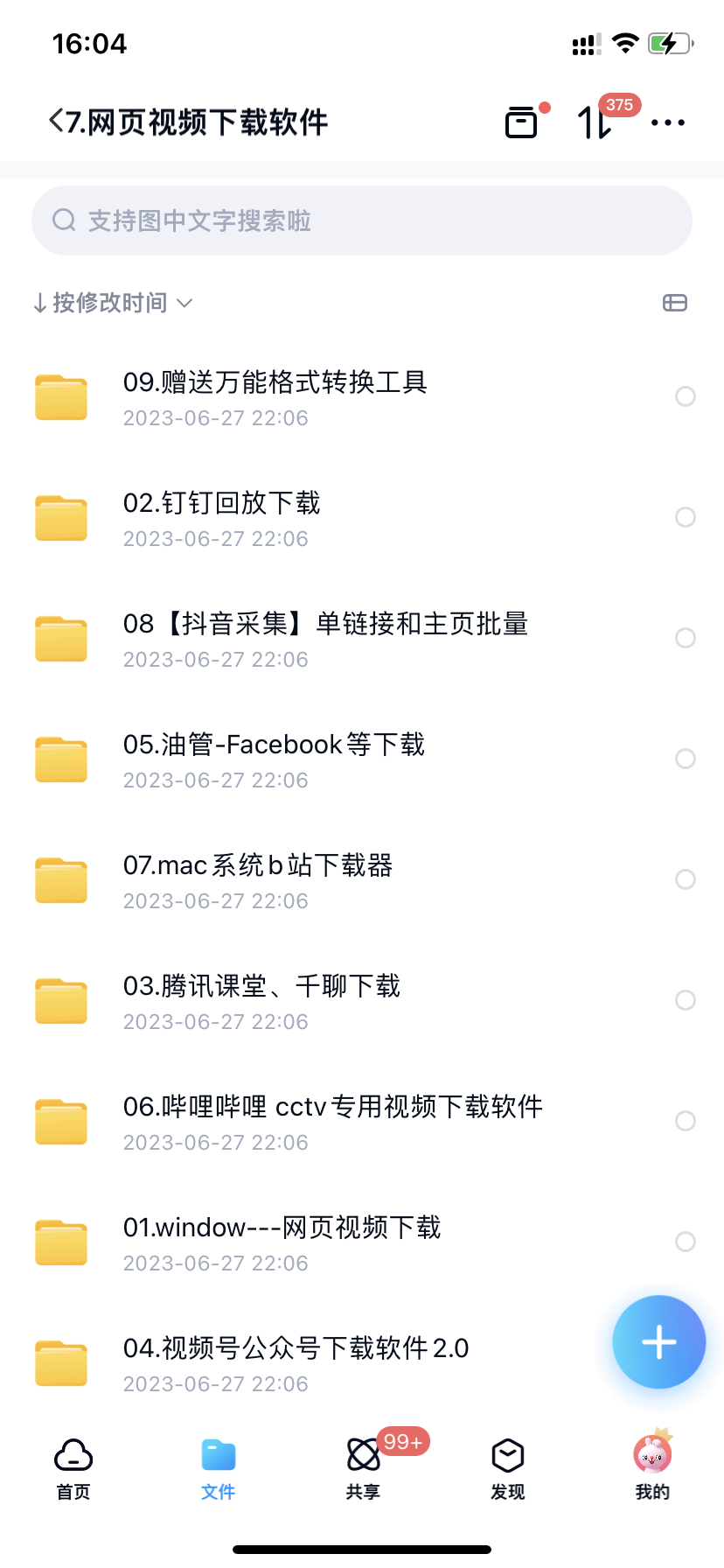724x1568 pixels.
Task: Expand the 按修改时间 sort dropdown
Action: pos(112,303)
